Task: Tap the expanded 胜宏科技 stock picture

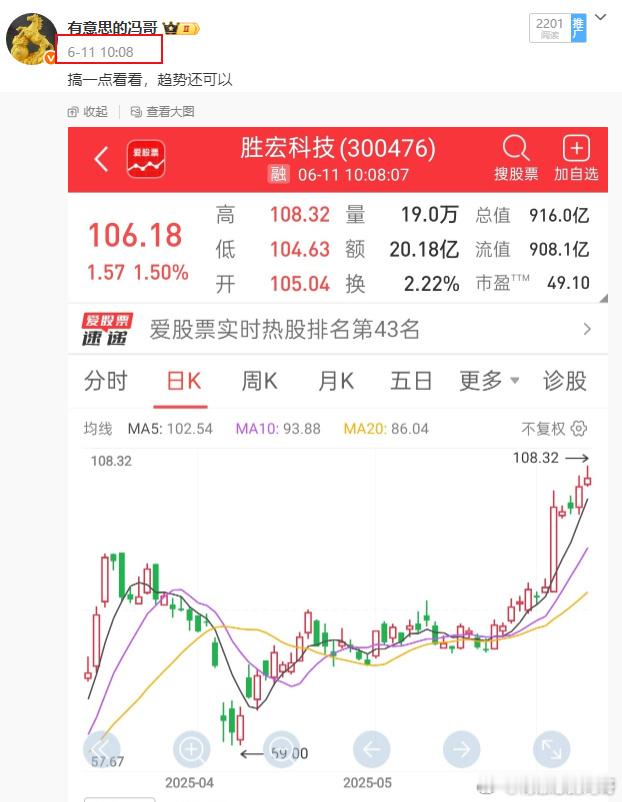Action: pyautogui.click(x=338, y=464)
